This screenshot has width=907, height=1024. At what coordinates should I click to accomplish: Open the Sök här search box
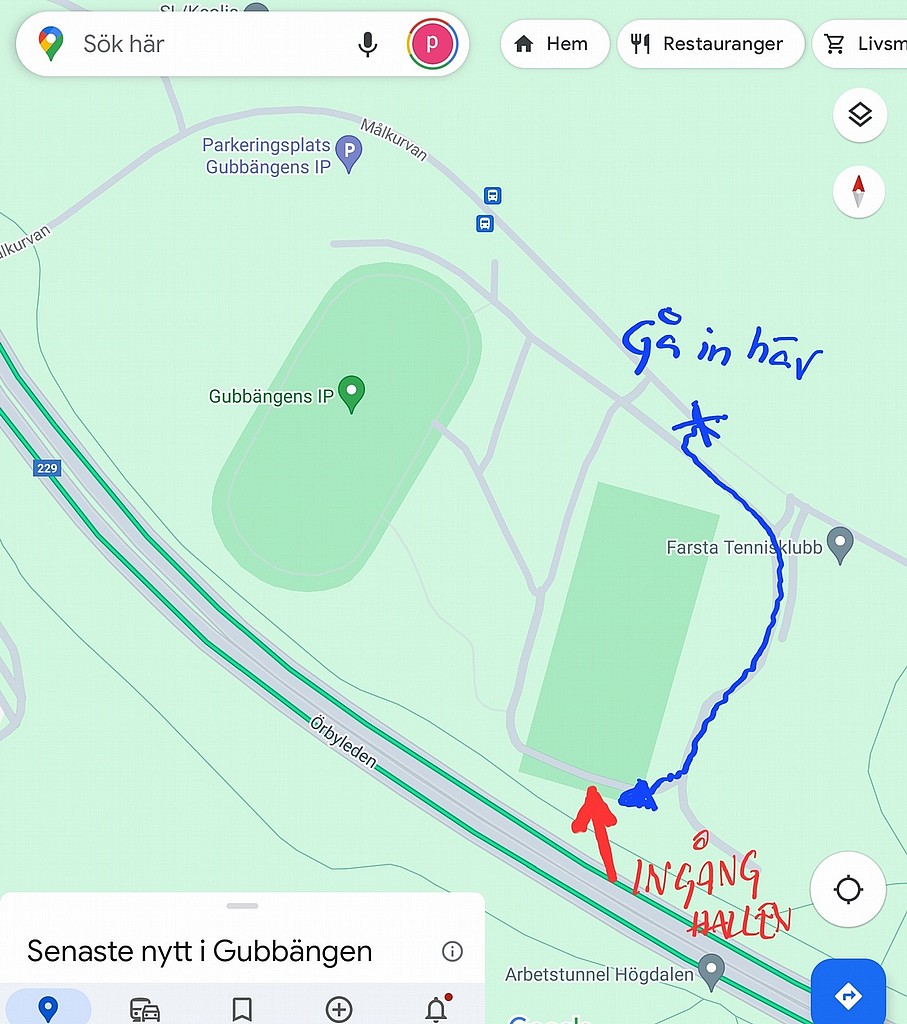tap(200, 44)
